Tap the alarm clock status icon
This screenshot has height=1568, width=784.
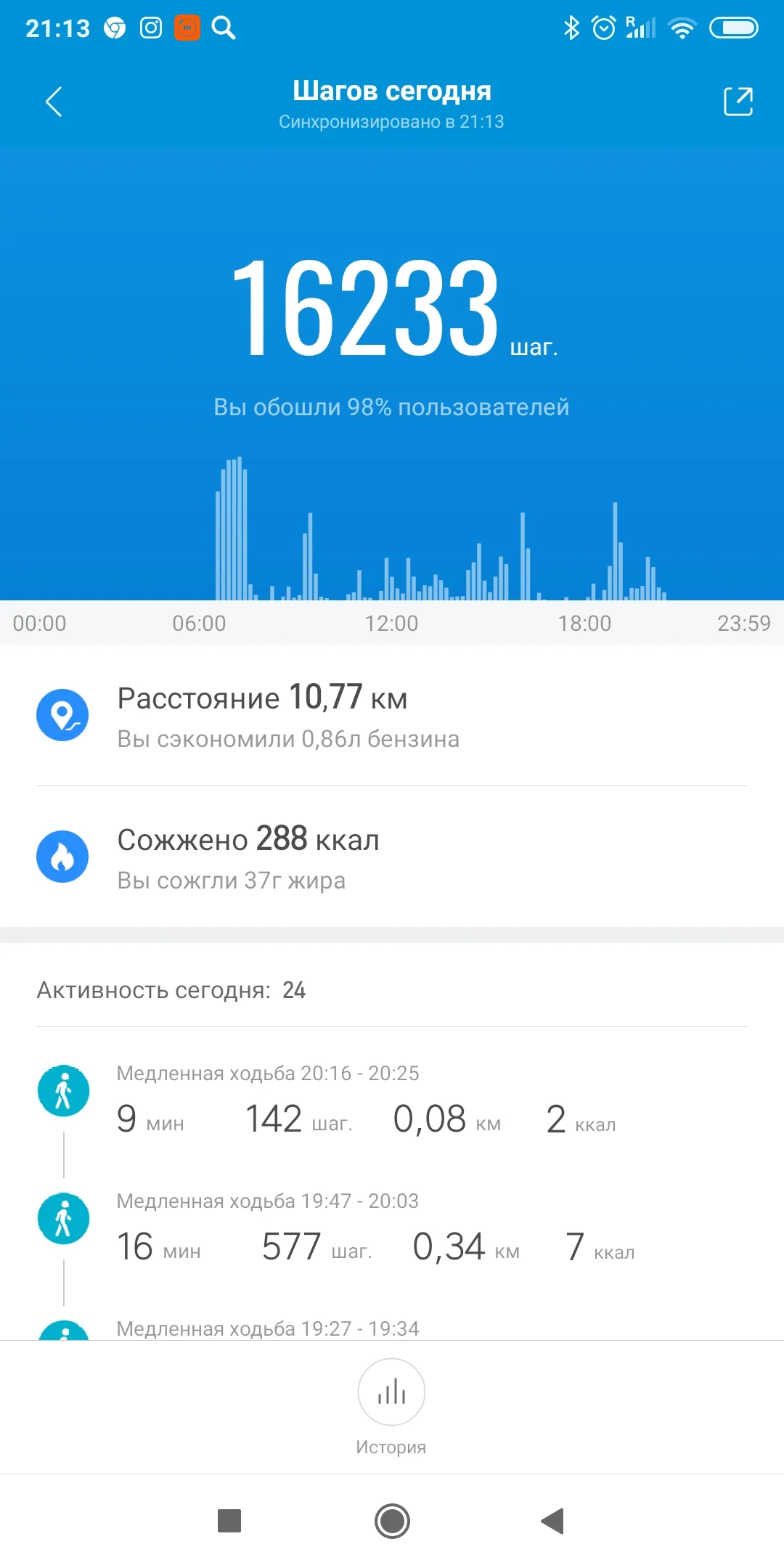click(x=603, y=28)
